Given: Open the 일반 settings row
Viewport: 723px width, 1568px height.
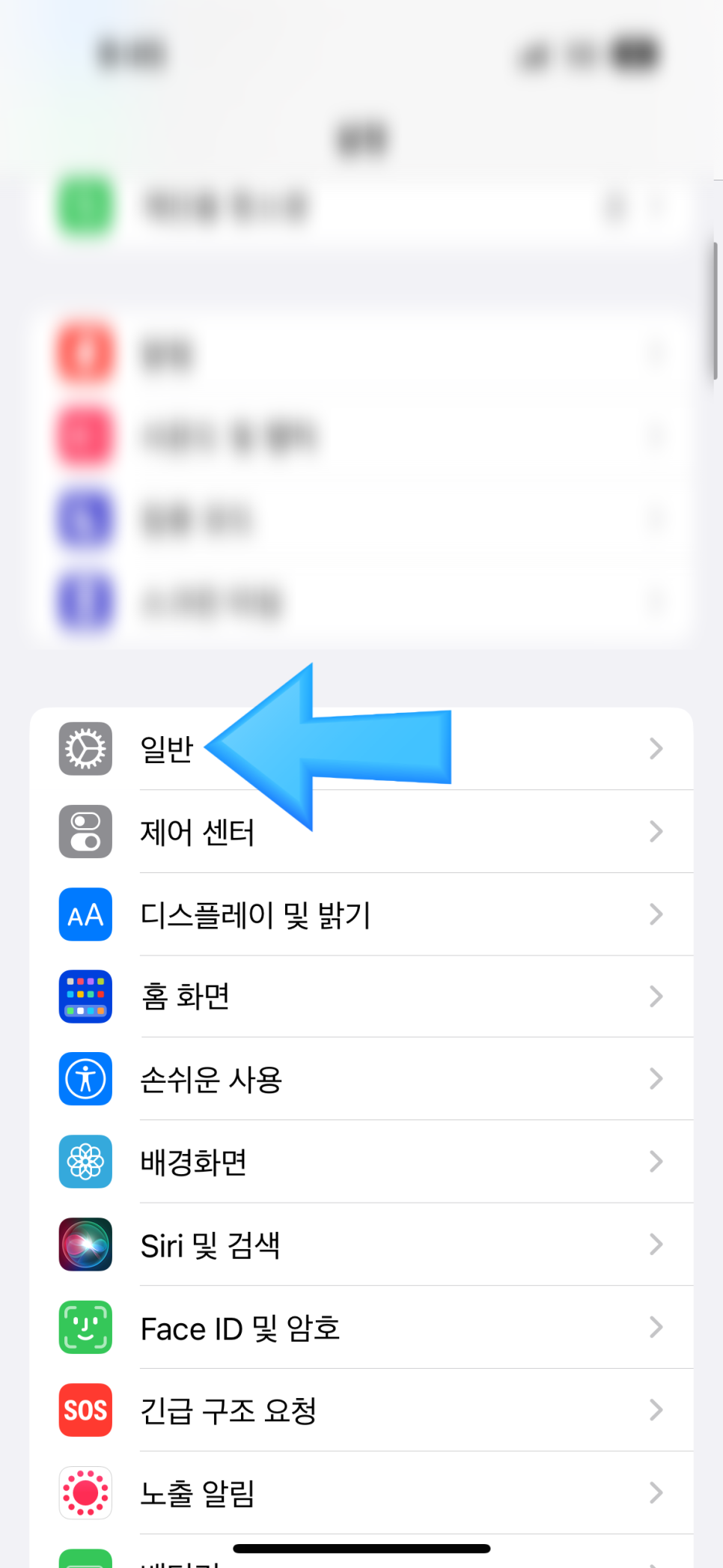Looking at the screenshot, I should click(x=361, y=749).
